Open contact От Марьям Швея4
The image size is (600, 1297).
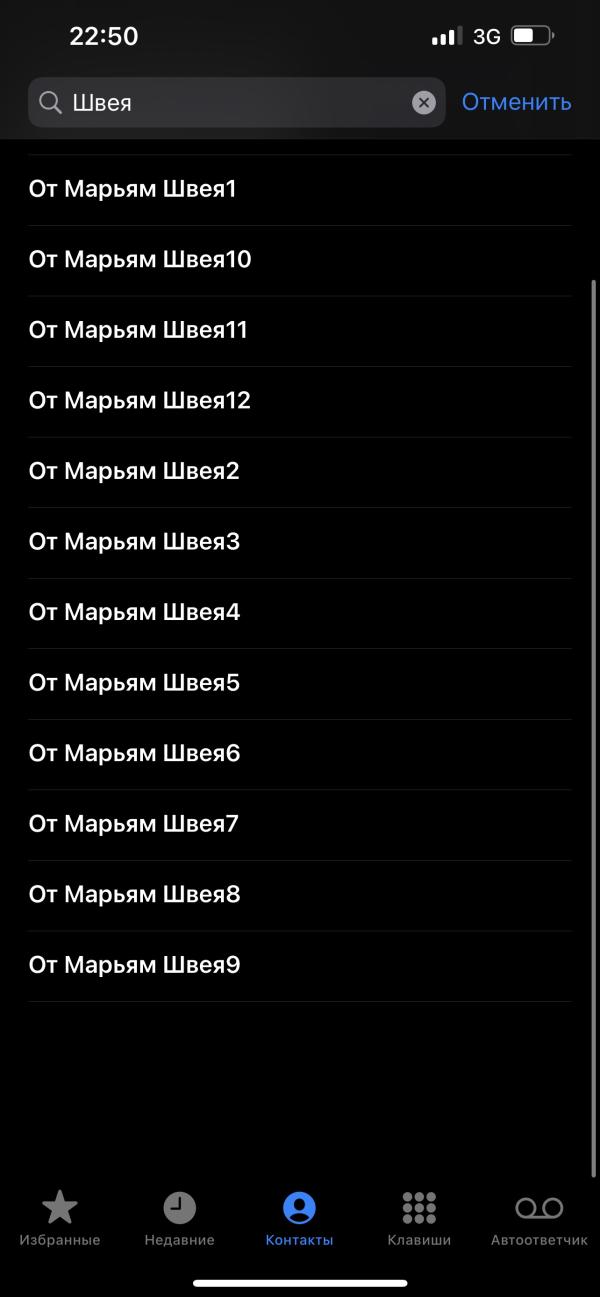134,612
